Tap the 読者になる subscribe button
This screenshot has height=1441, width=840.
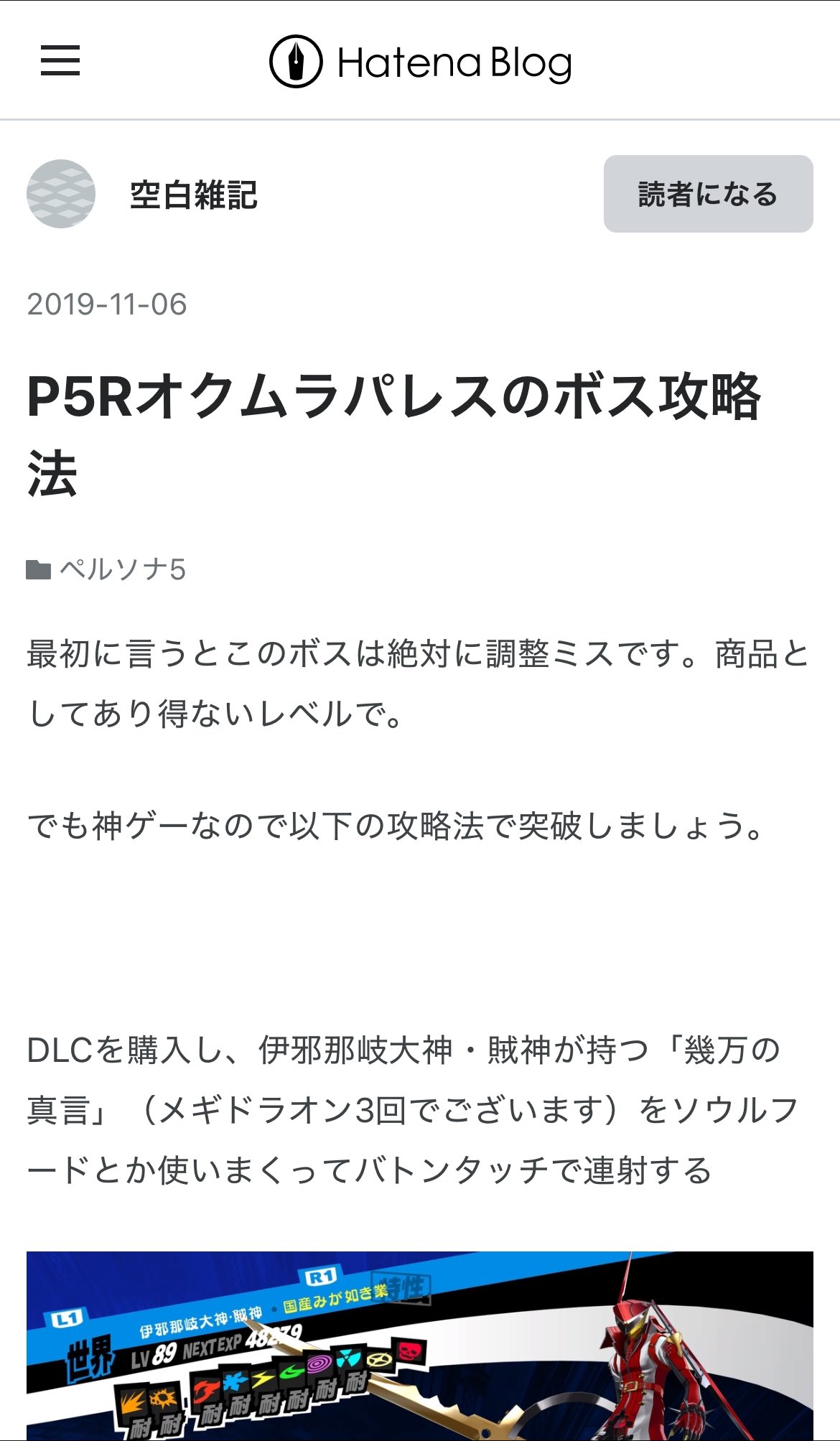[708, 194]
